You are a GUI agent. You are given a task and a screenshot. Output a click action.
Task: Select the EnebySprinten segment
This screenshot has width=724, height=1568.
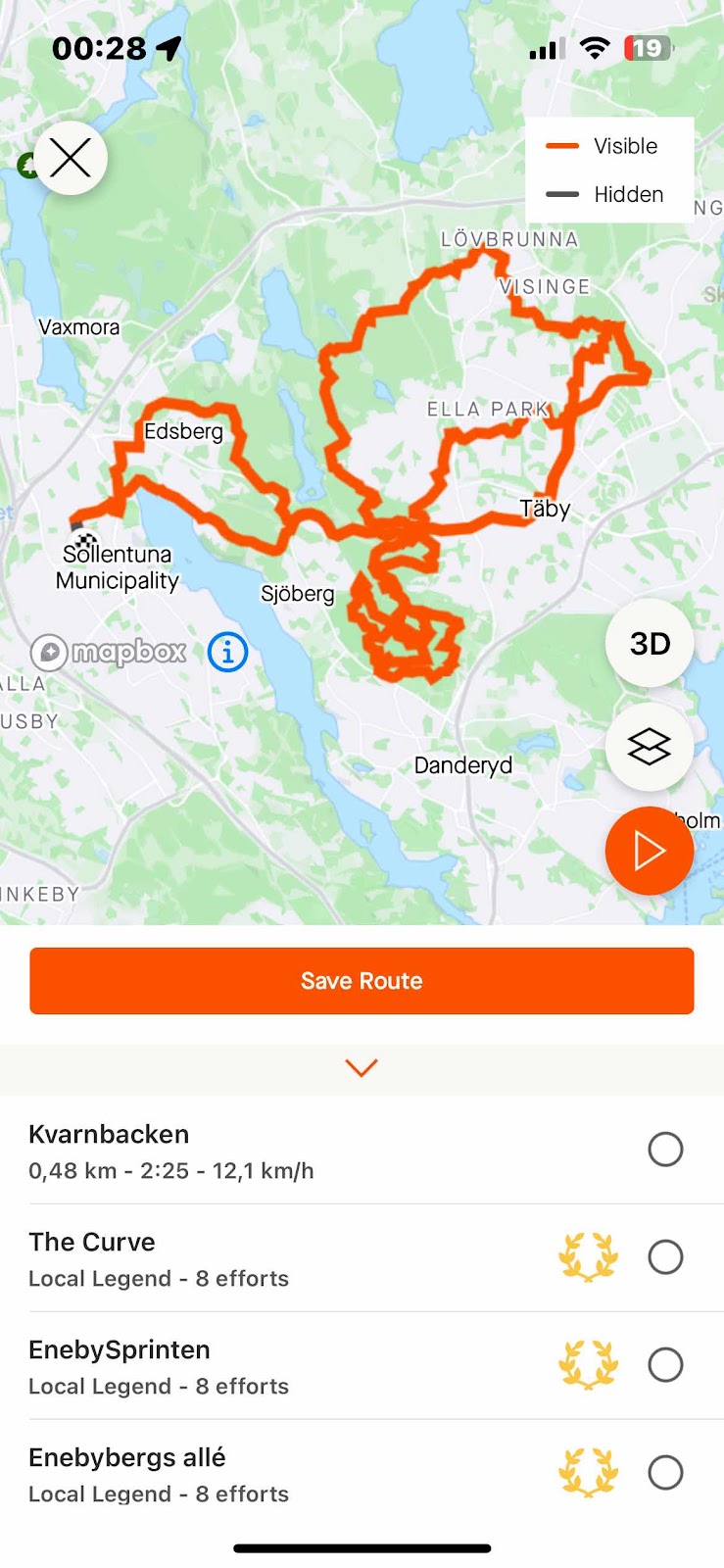pyautogui.click(x=665, y=1364)
